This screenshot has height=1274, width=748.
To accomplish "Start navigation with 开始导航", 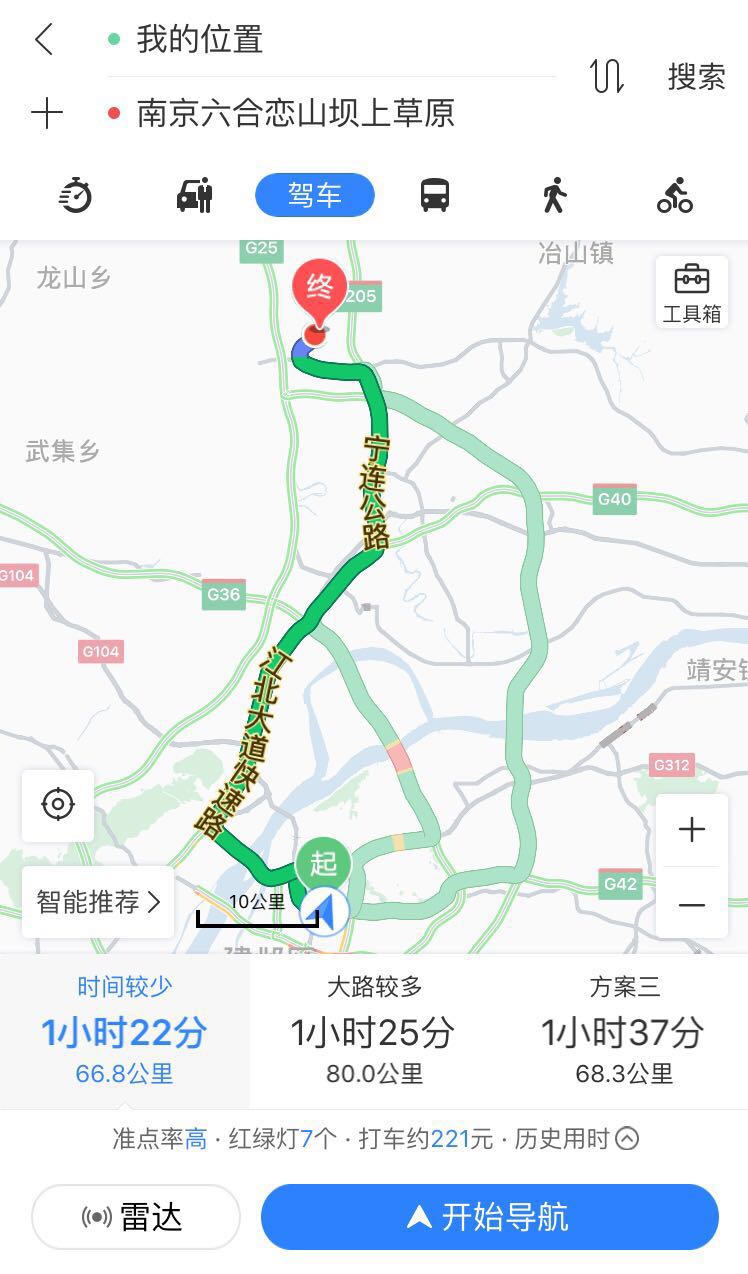I will [x=489, y=1217].
